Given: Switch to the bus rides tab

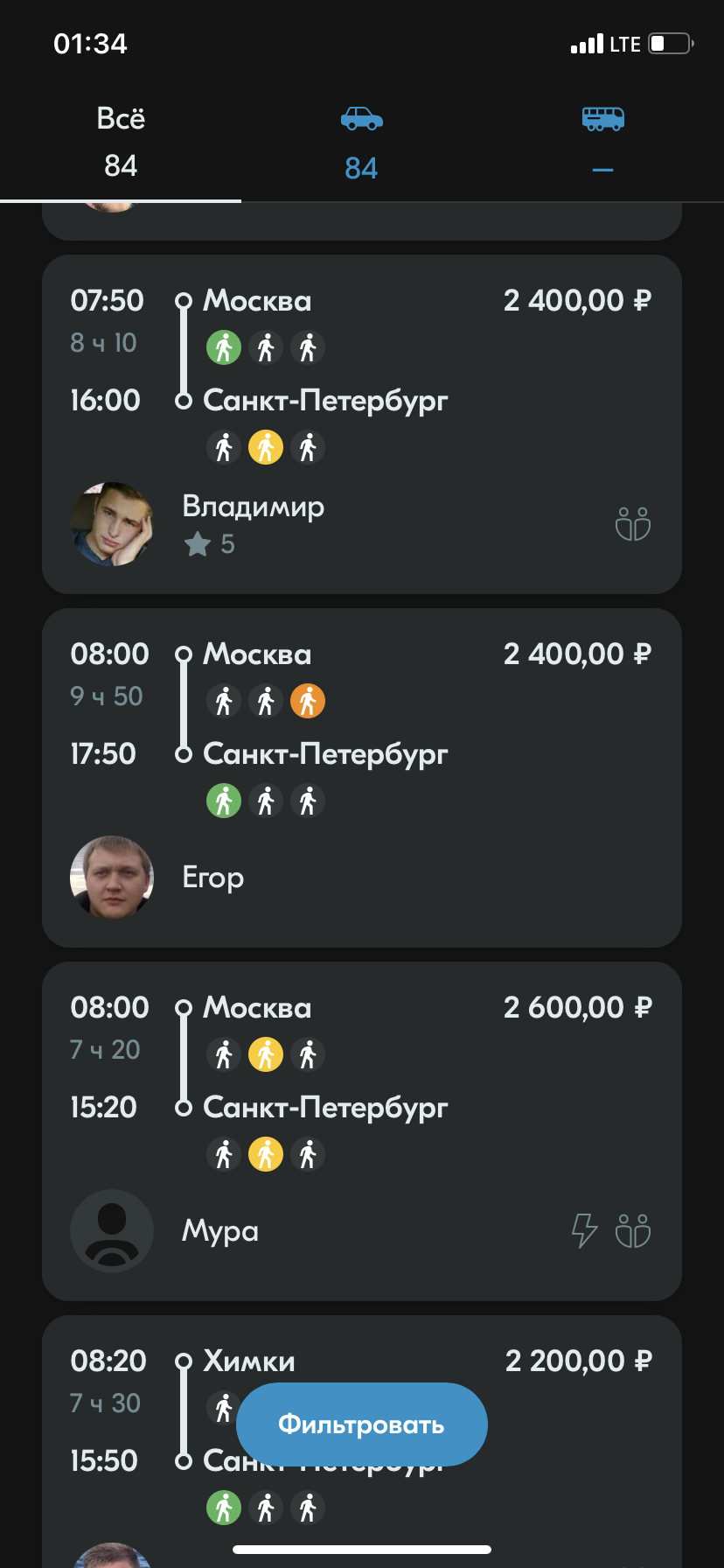Looking at the screenshot, I should coord(602,142).
